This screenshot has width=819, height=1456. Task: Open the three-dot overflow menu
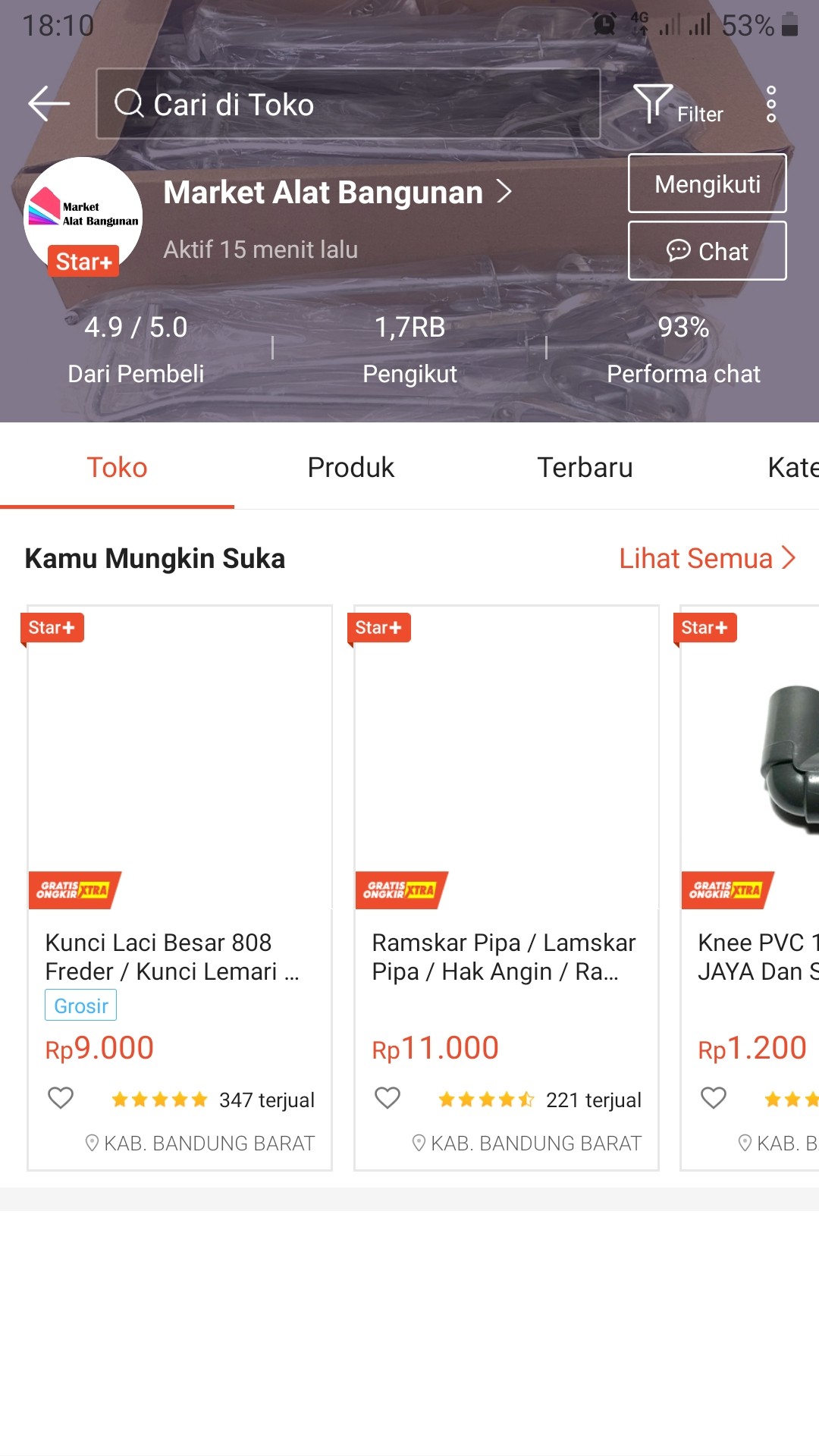coord(771,104)
